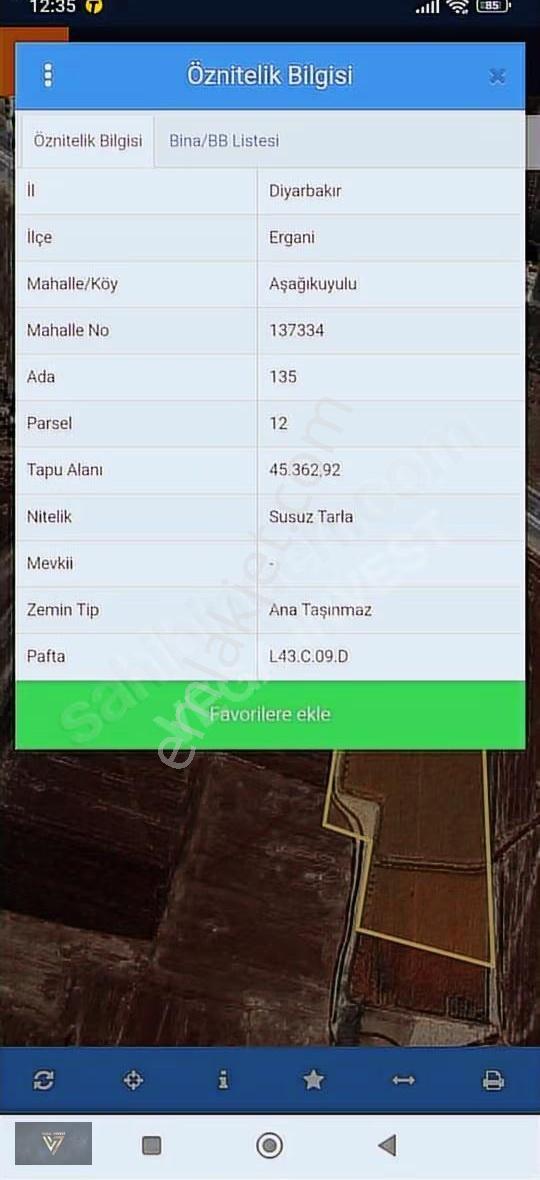Tap the refresh icon in the bottom toolbar
540x1180 pixels.
tap(43, 1081)
